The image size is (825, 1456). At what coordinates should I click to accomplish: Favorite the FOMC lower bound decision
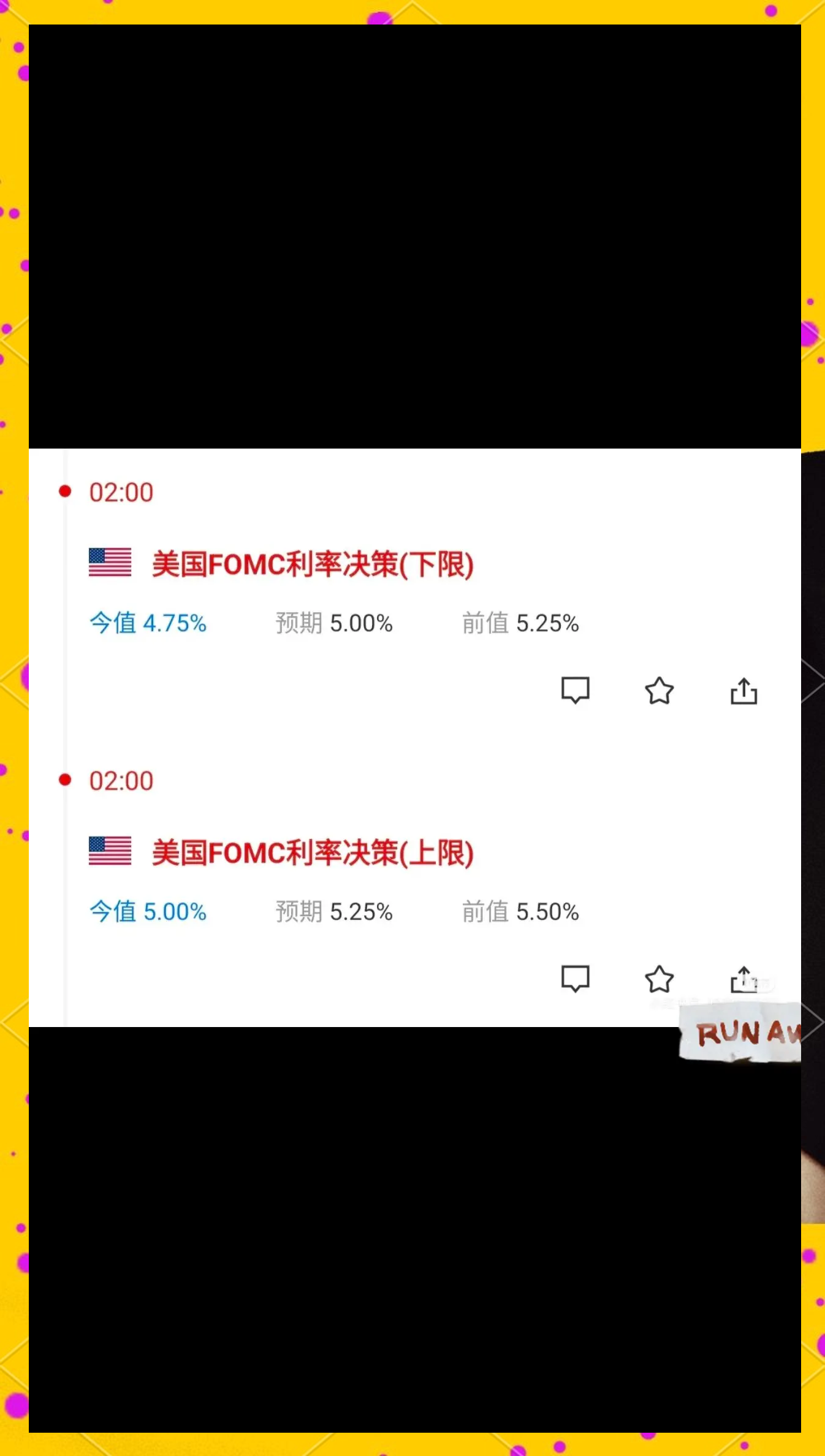(660, 691)
